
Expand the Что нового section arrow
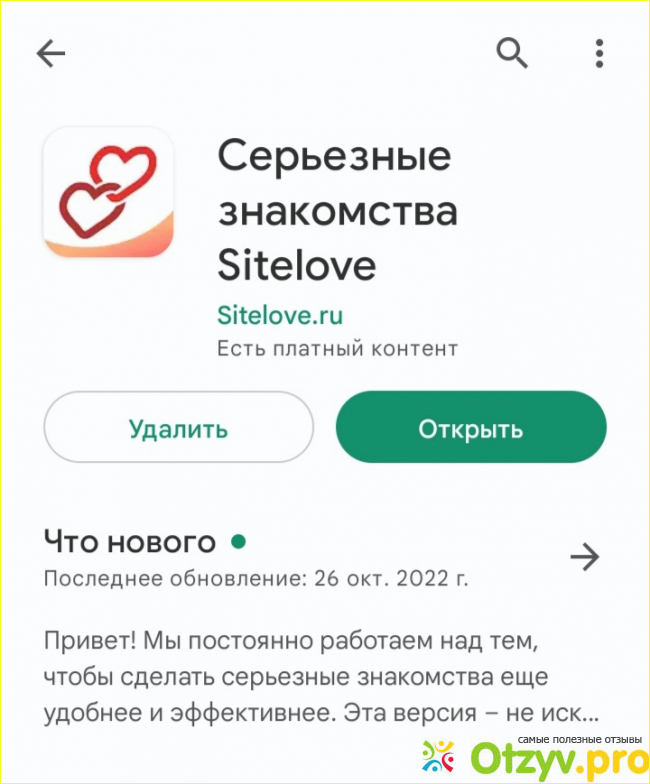[585, 557]
